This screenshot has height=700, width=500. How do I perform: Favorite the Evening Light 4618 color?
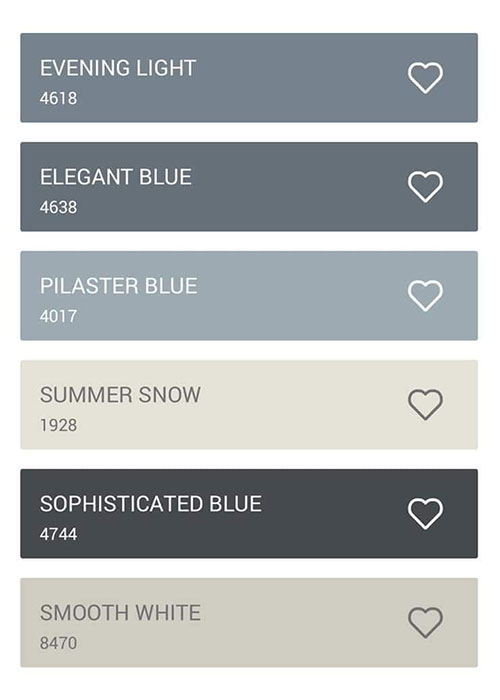point(425,78)
